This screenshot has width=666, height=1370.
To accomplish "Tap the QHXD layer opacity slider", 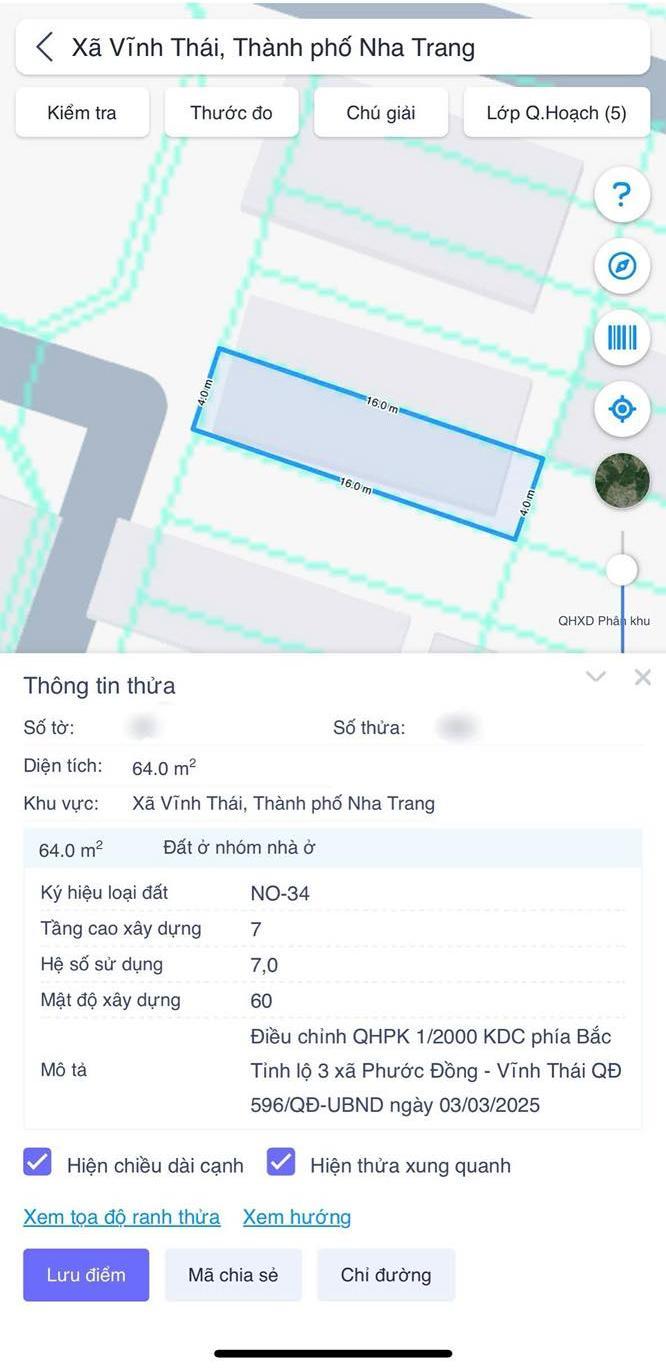I will [x=622, y=570].
